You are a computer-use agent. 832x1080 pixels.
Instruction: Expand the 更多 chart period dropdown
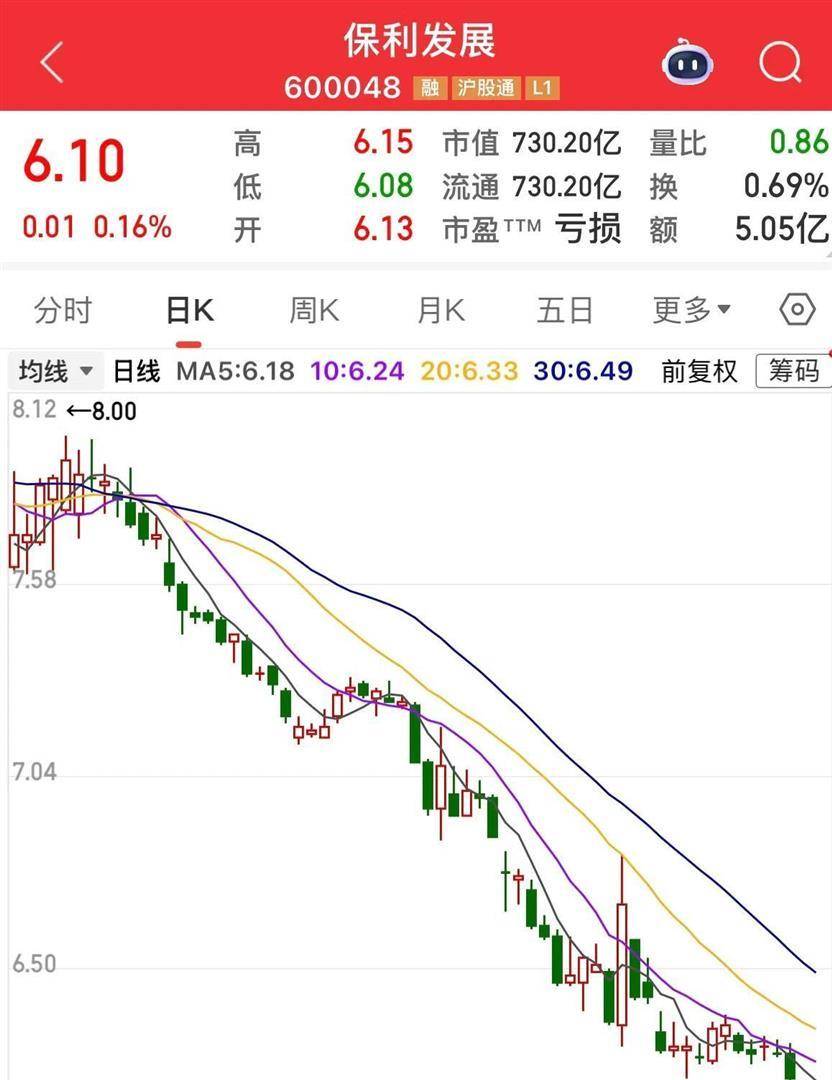click(692, 311)
